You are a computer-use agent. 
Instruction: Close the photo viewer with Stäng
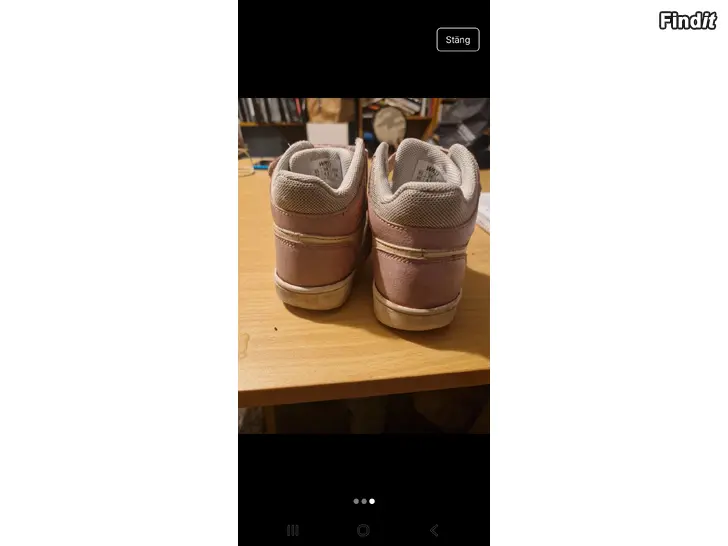pyautogui.click(x=458, y=40)
